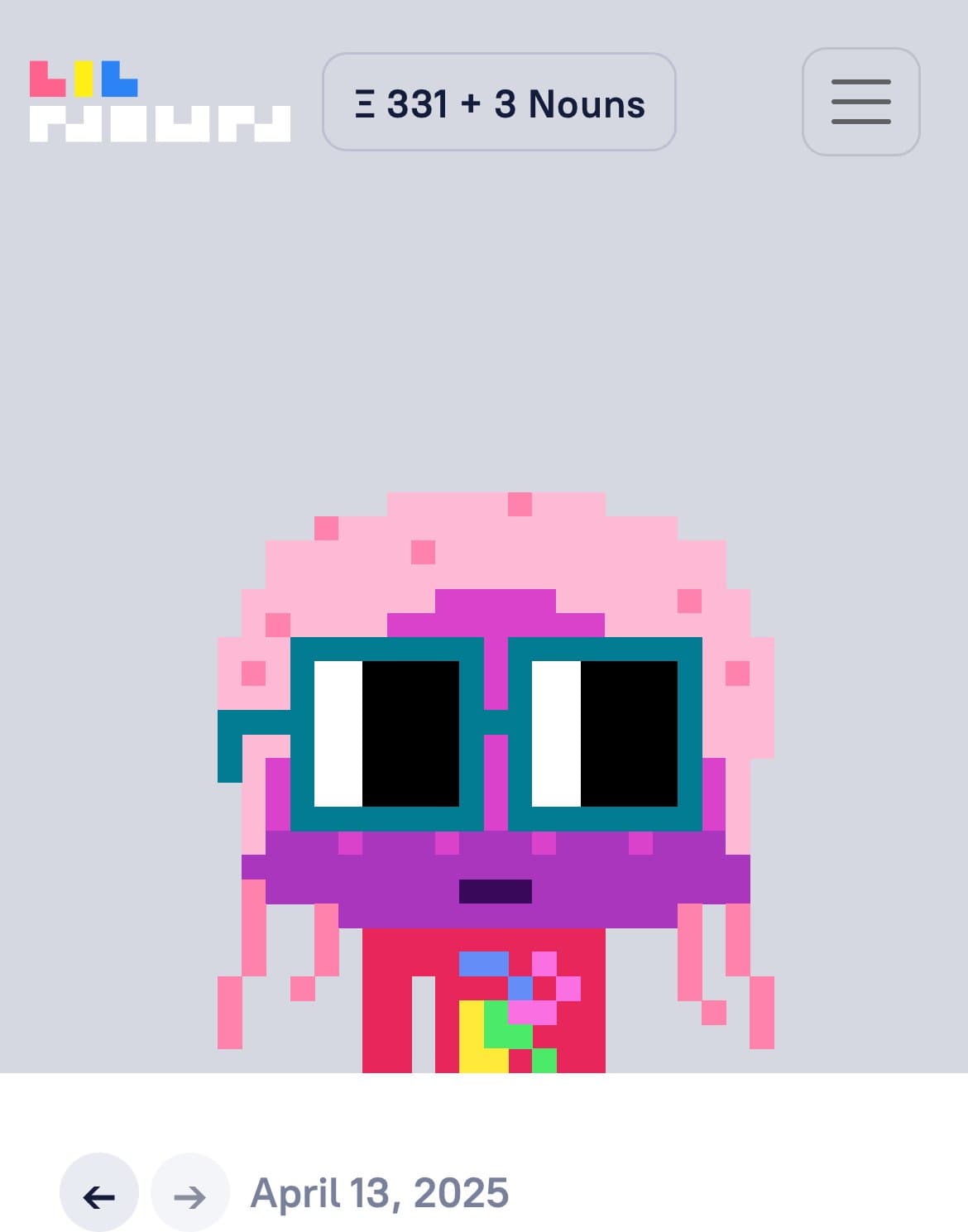Open the hamburger navigation menu
This screenshot has height=1232, width=968.
point(860,102)
